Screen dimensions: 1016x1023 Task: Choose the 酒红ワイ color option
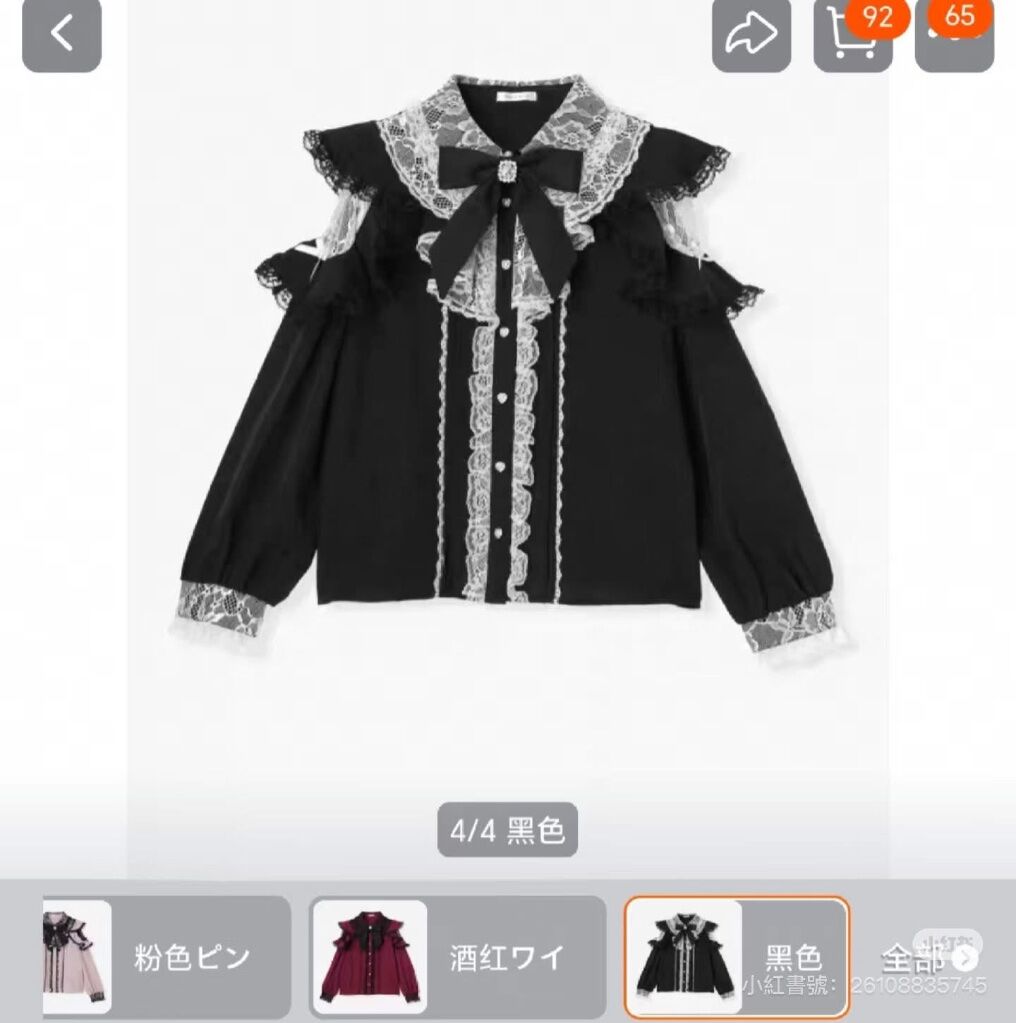click(457, 957)
